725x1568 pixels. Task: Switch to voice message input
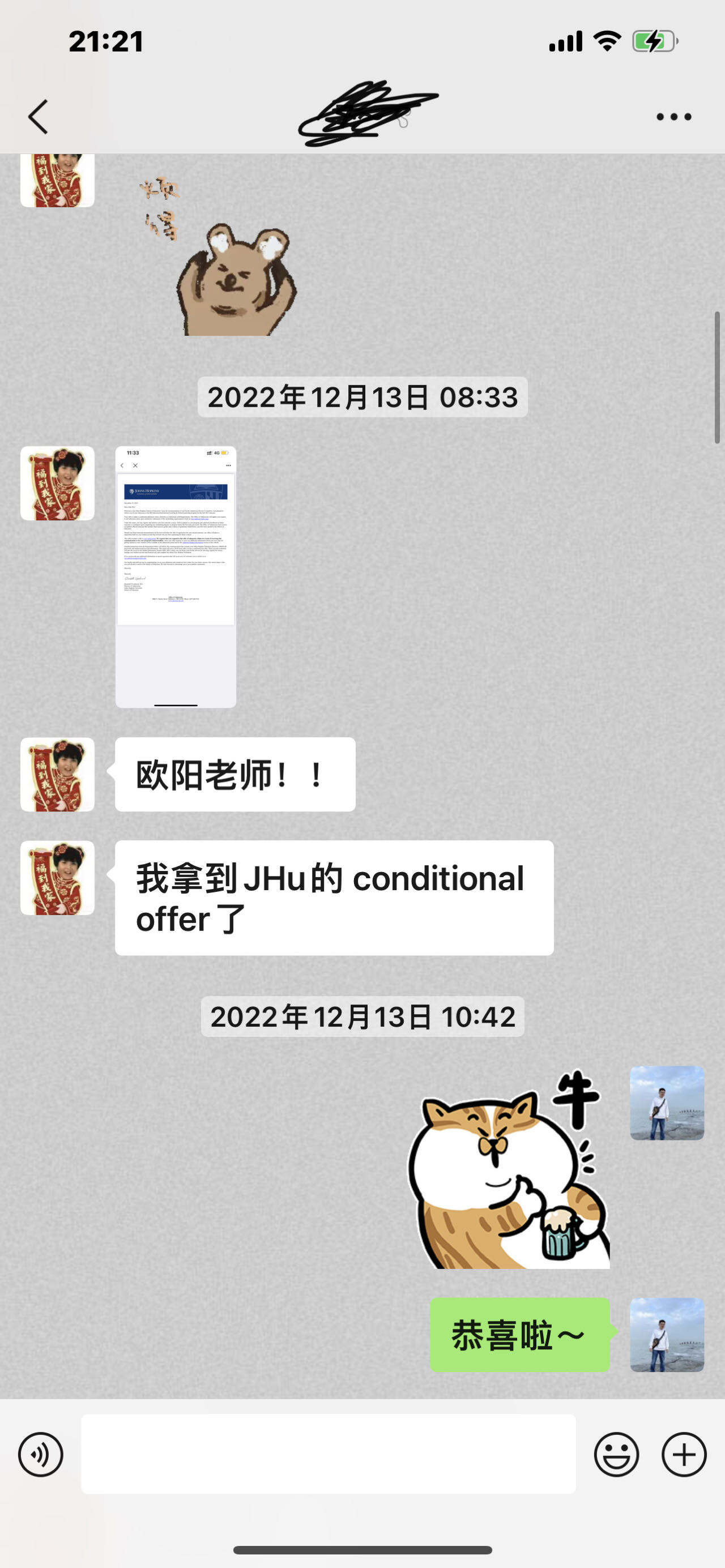[x=40, y=1454]
